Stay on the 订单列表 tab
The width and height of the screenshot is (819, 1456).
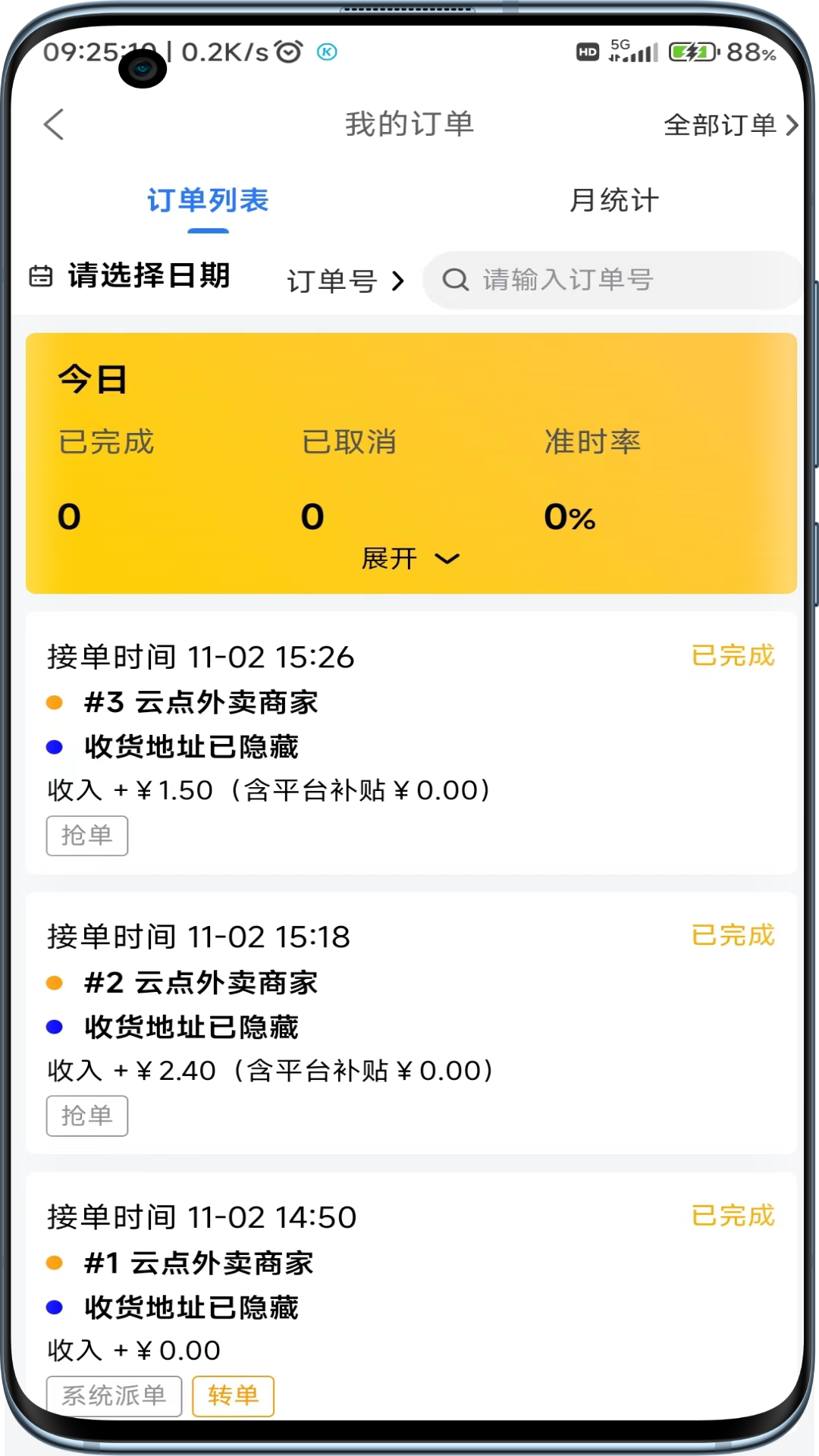(208, 200)
